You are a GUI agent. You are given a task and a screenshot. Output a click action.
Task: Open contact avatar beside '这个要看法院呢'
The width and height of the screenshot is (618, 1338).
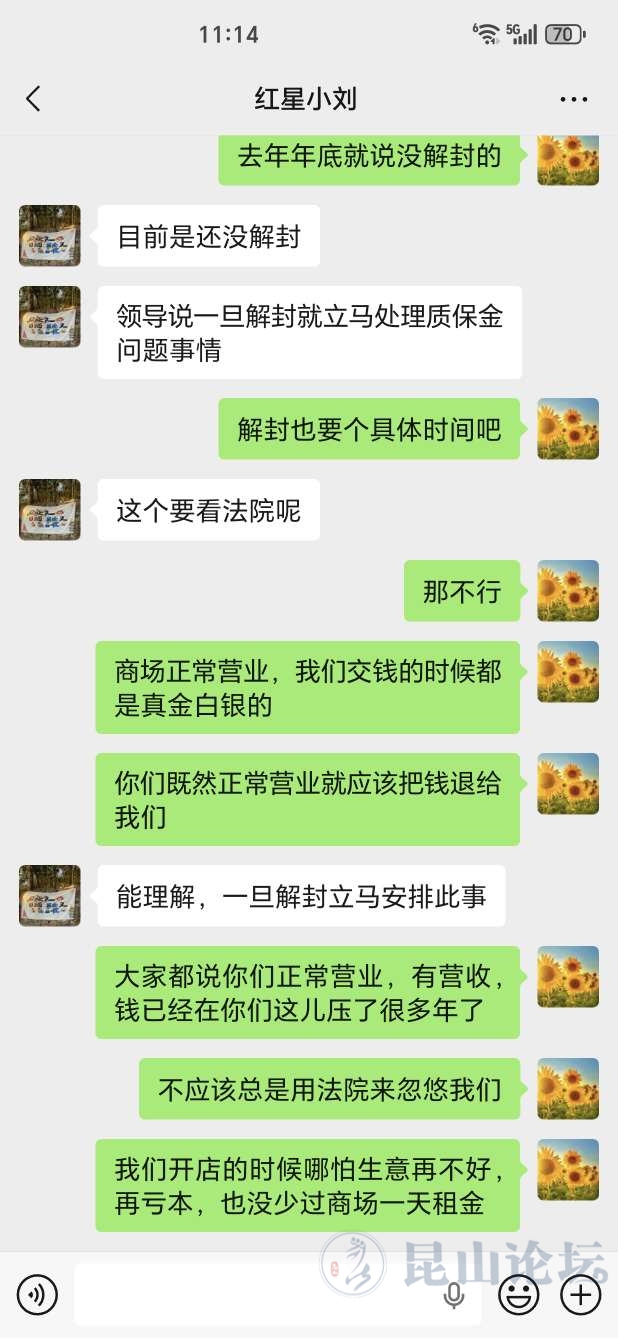(x=49, y=510)
